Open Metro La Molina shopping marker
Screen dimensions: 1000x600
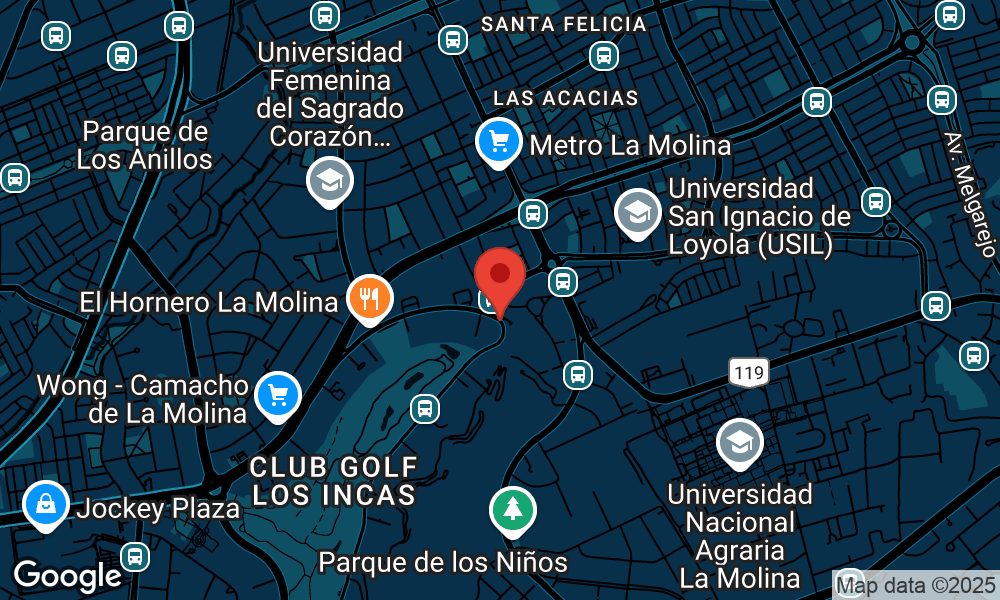498,142
